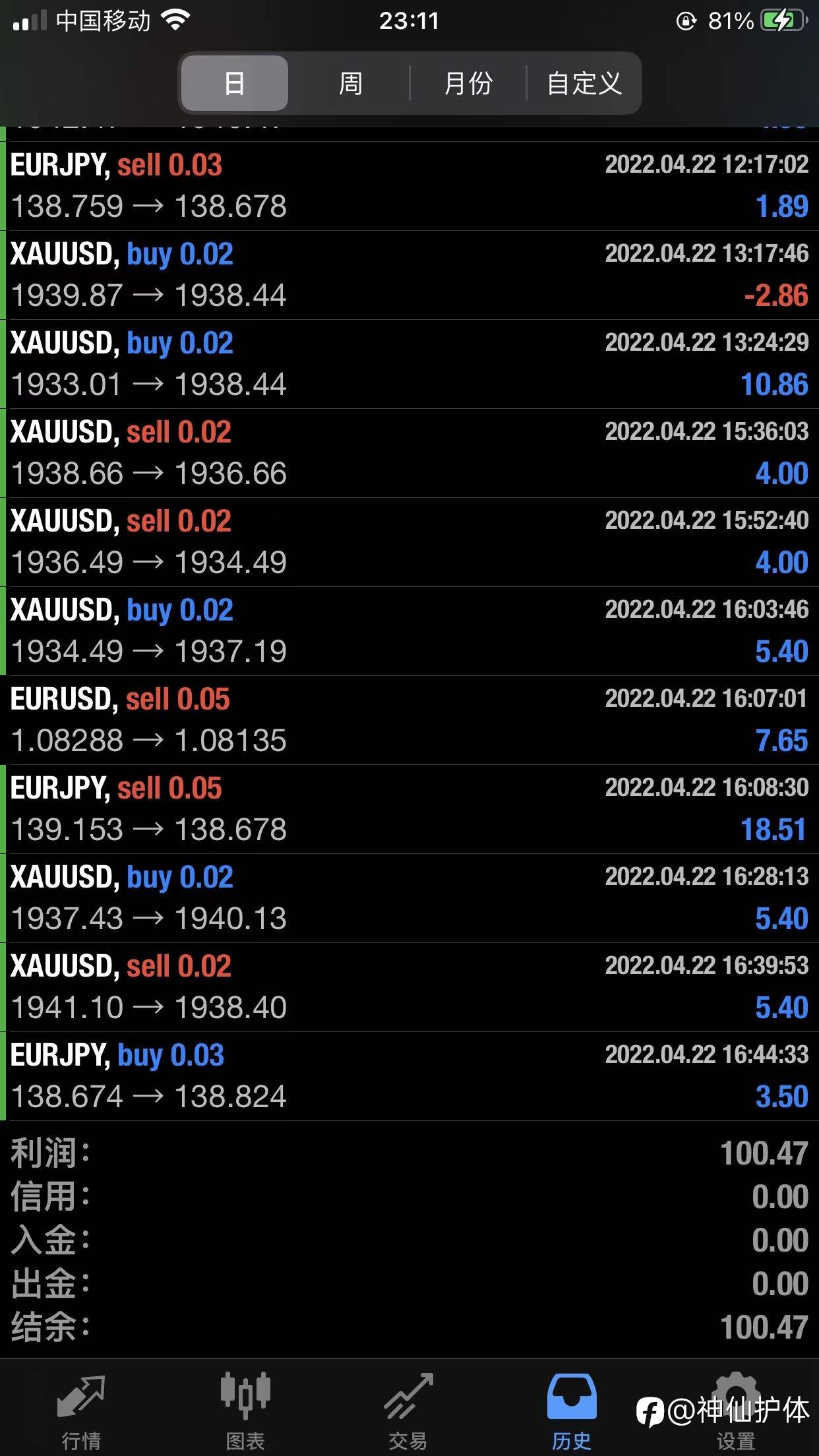The width and height of the screenshot is (819, 1456).
Task: Expand the XAUUSD sell trade at 15:36:03
Action: point(409,453)
